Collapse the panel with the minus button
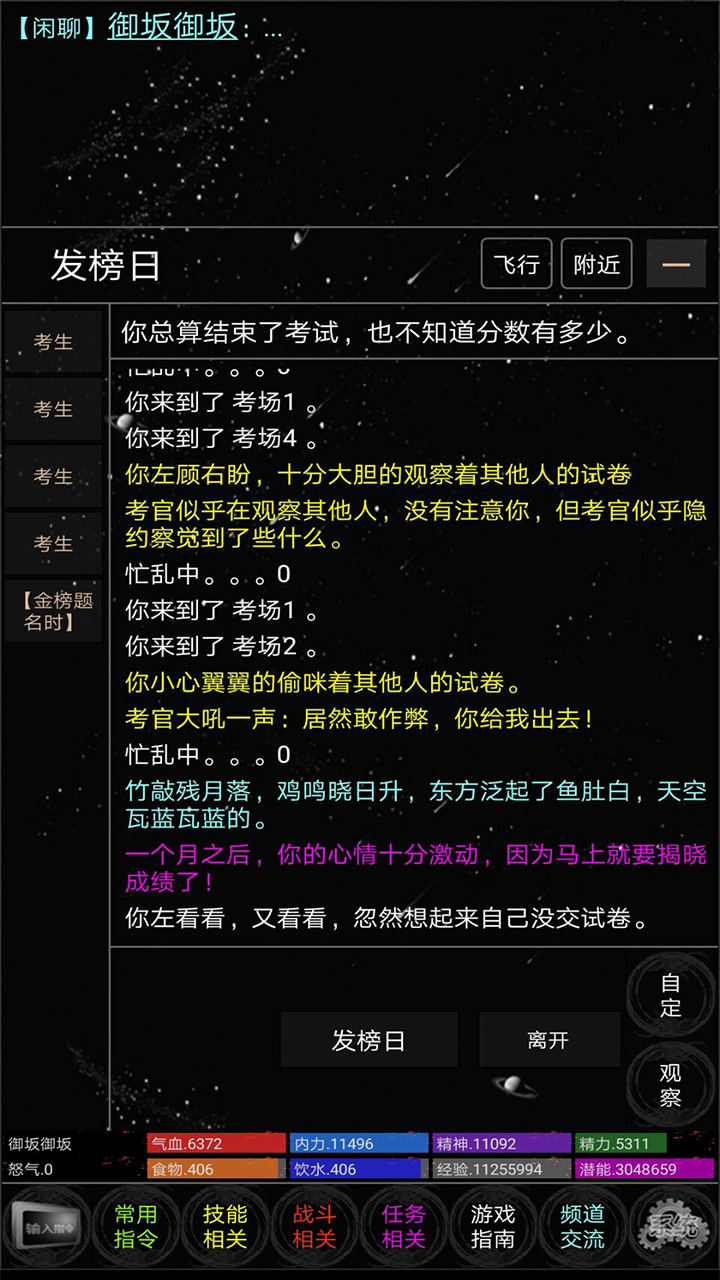Viewport: 720px width, 1280px height. pyautogui.click(x=676, y=265)
